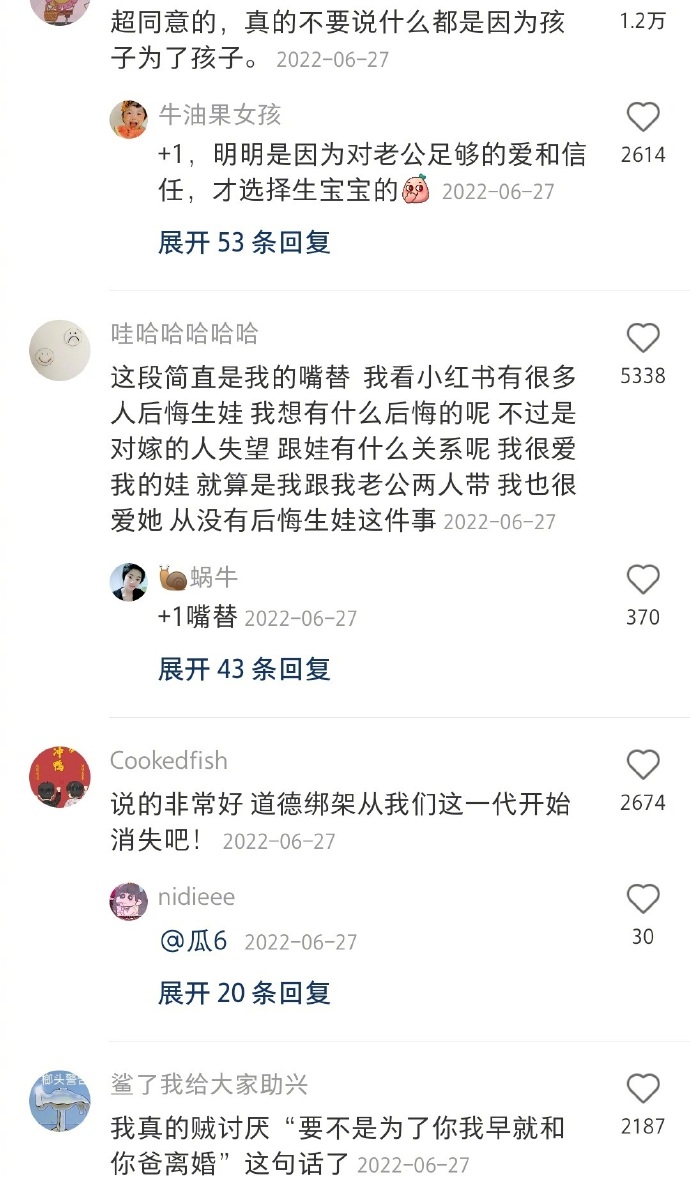Open Cookedfish's profile avatar

click(60, 776)
